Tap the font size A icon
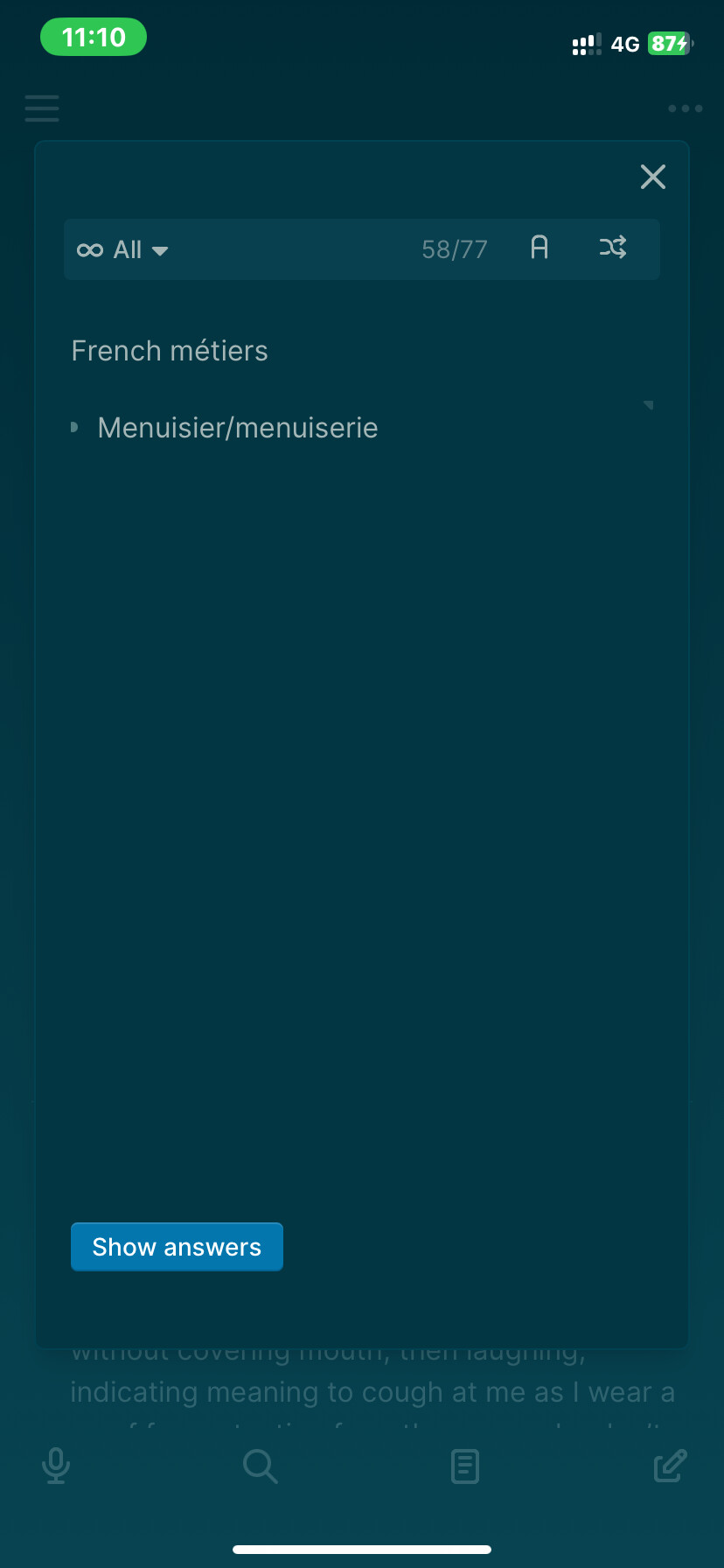The width and height of the screenshot is (724, 1568). 540,248
